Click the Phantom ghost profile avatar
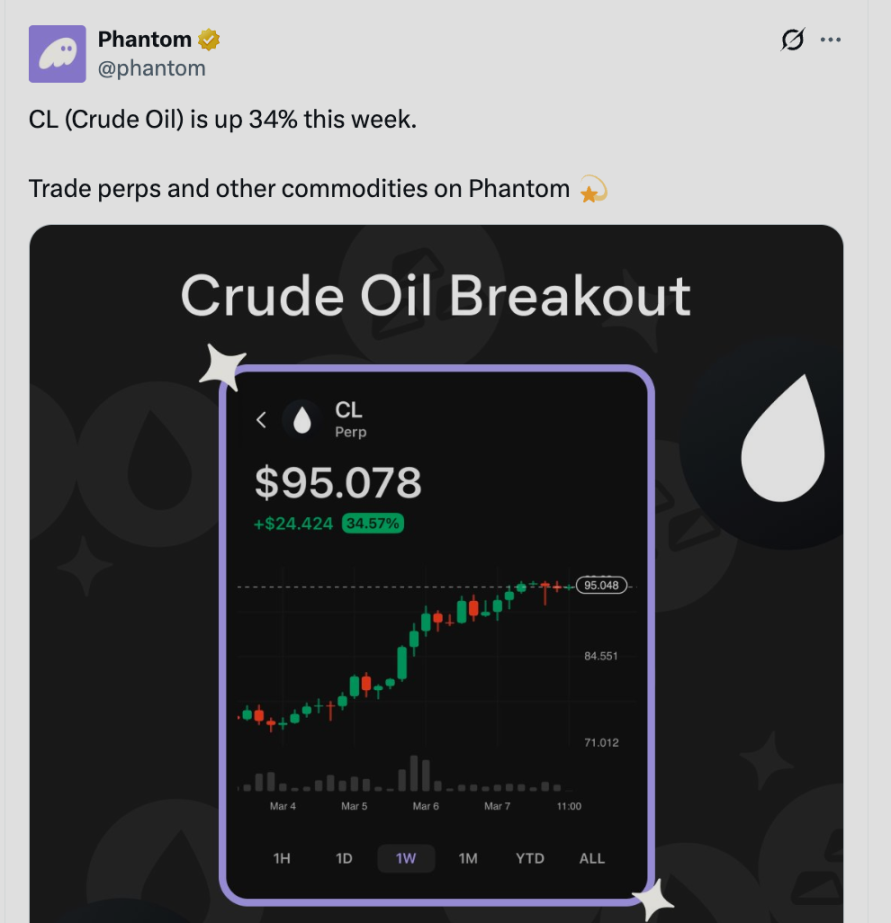891x923 pixels. click(57, 53)
